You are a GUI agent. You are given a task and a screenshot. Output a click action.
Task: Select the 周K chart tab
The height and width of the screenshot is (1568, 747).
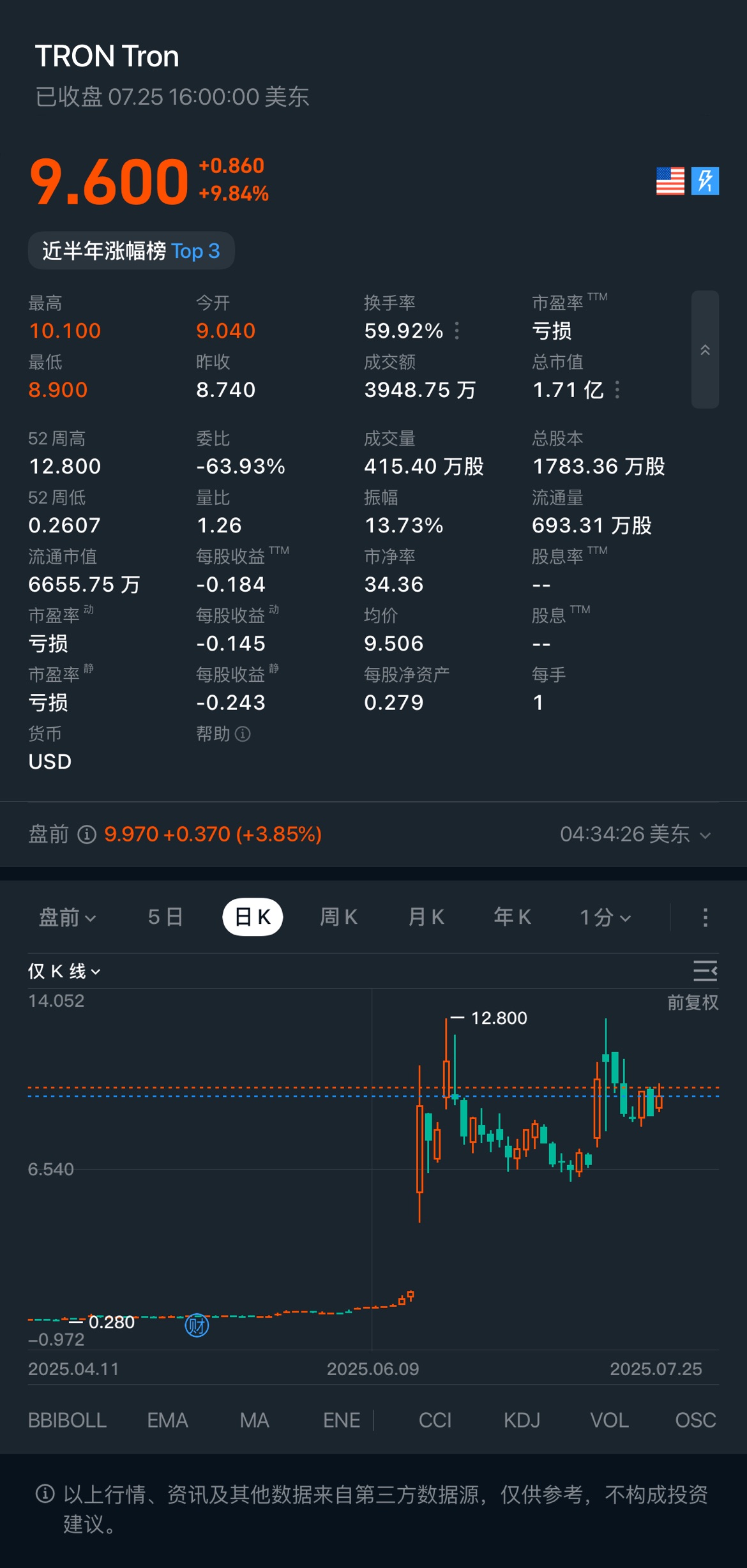point(338,917)
